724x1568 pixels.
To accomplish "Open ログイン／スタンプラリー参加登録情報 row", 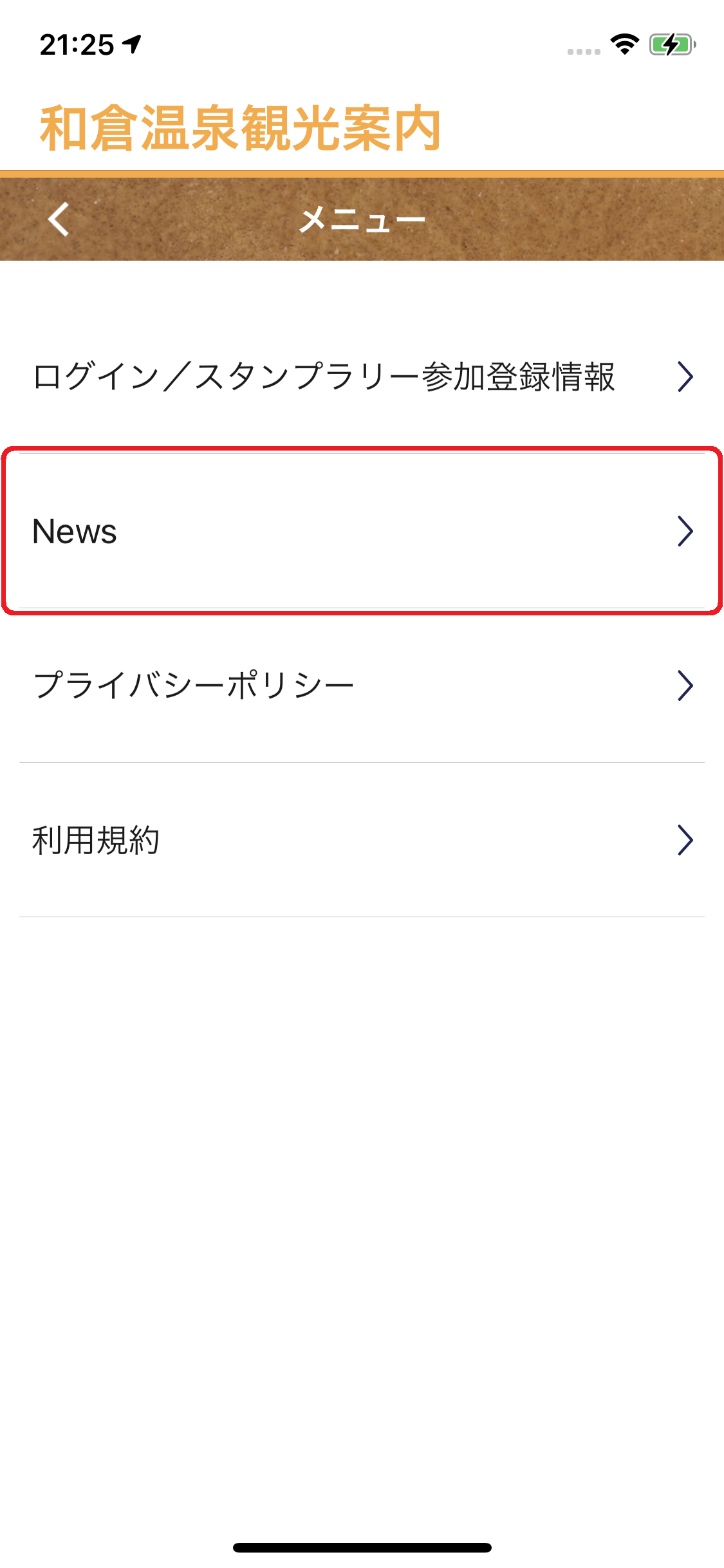I will 362,377.
